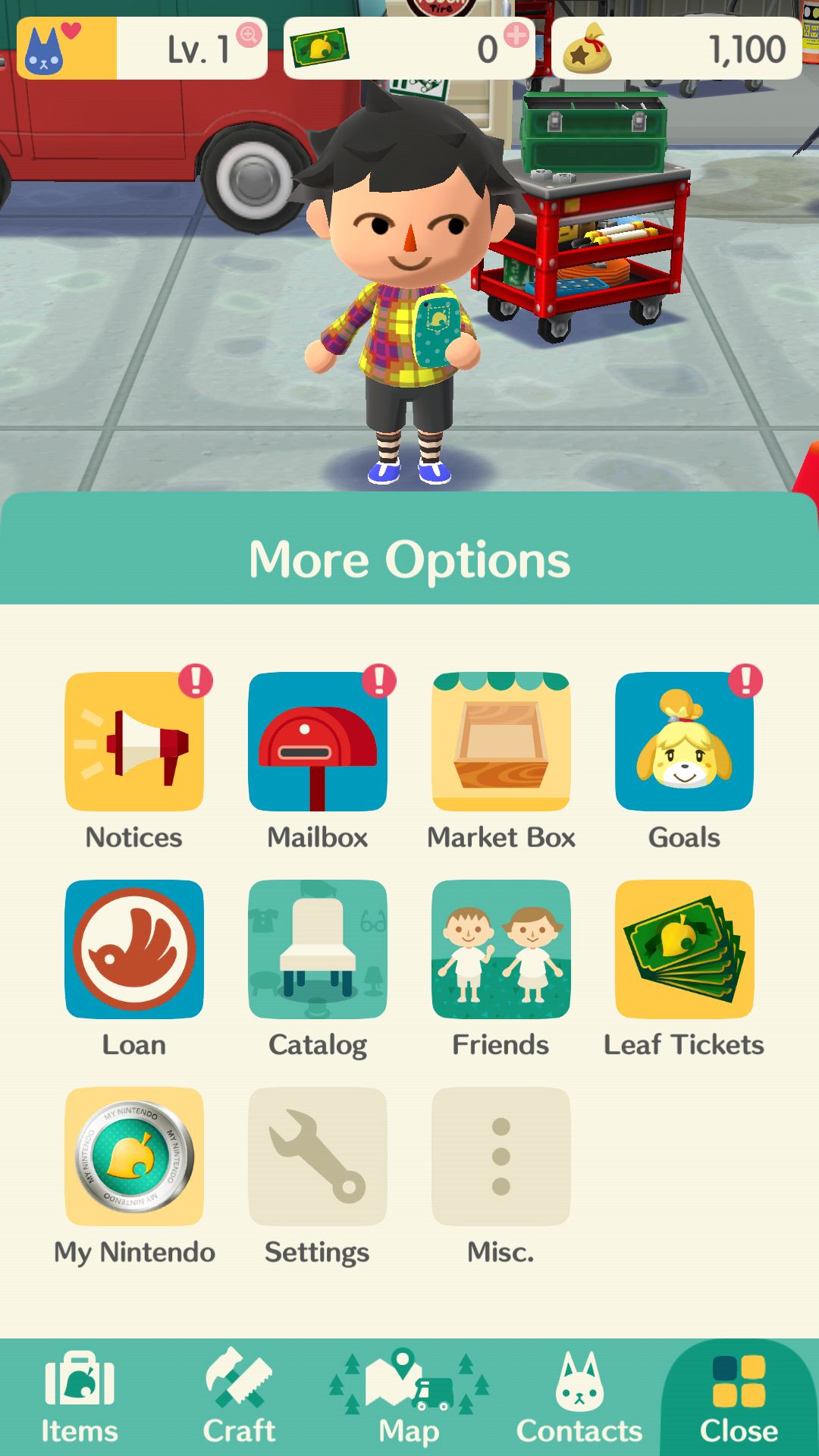
Task: Switch to the Items tab
Action: click(80, 1398)
